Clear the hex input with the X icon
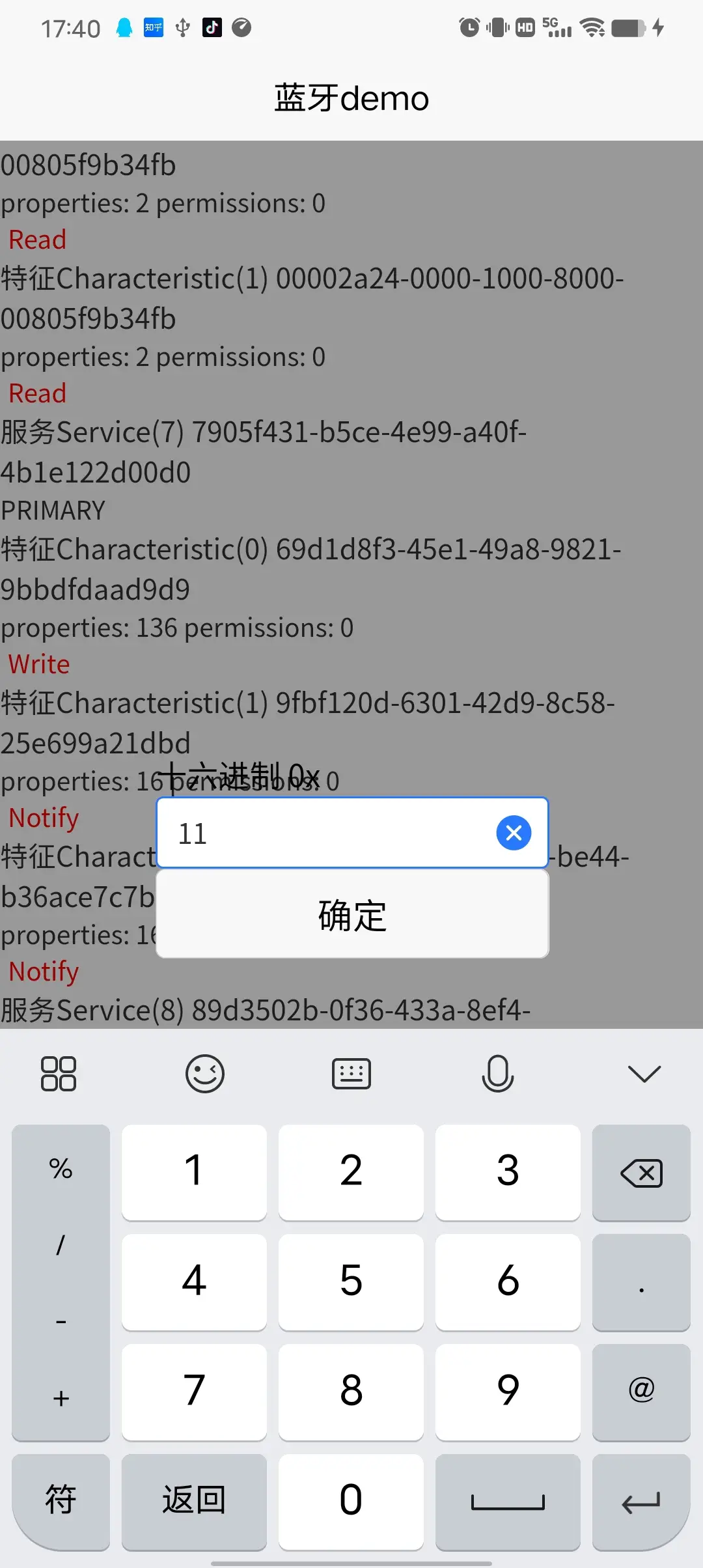The image size is (703, 1568). pos(514,833)
